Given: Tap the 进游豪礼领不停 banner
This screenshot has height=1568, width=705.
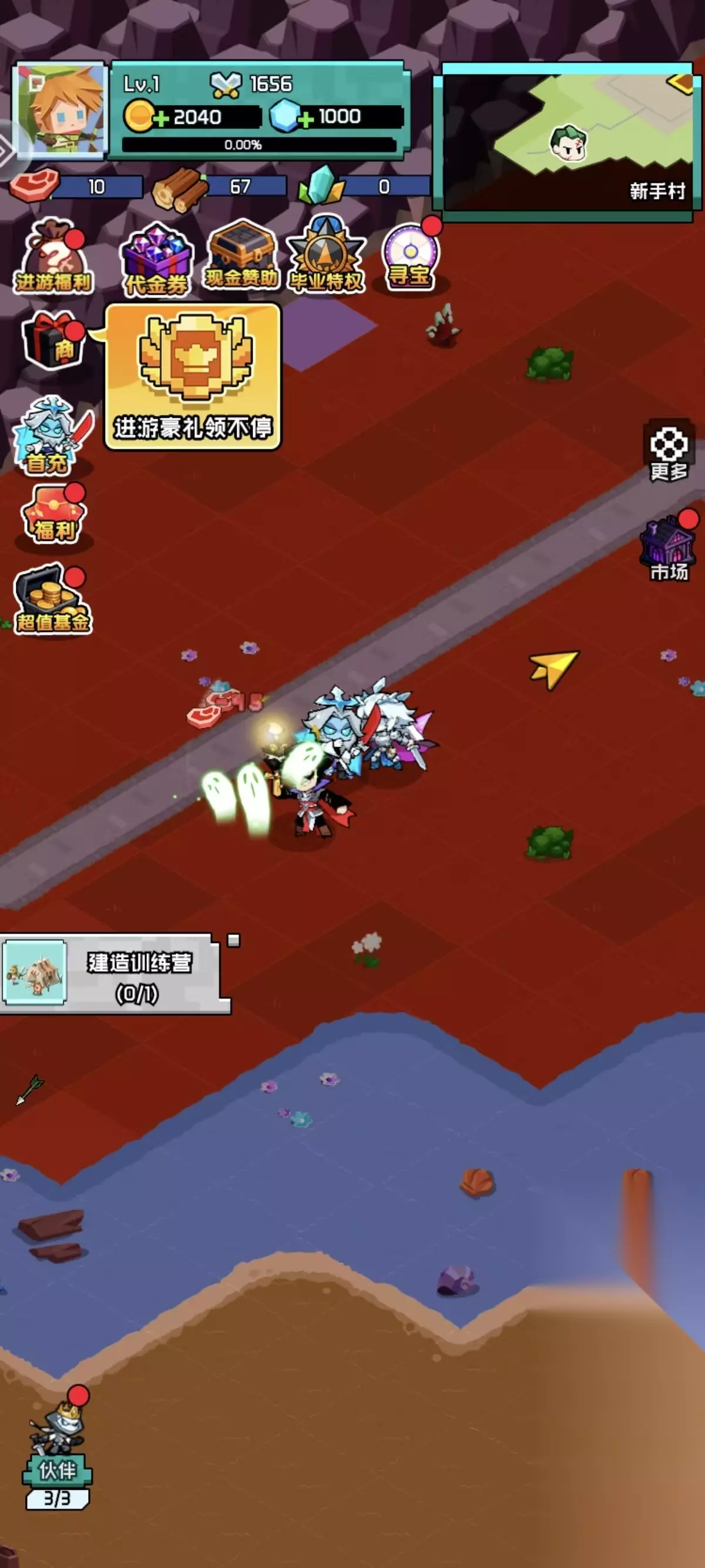Looking at the screenshot, I should pos(193,378).
